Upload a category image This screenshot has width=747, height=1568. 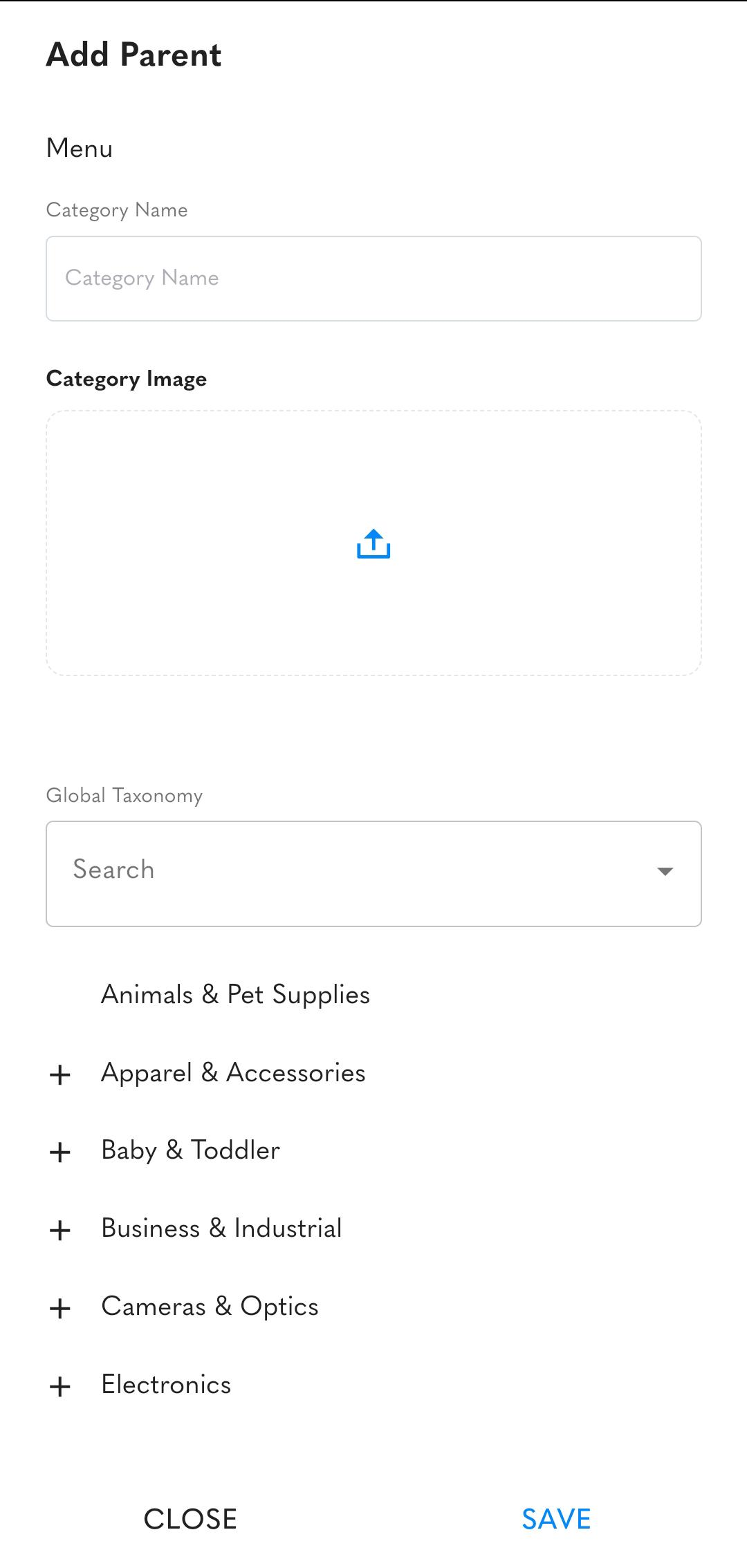(x=373, y=543)
